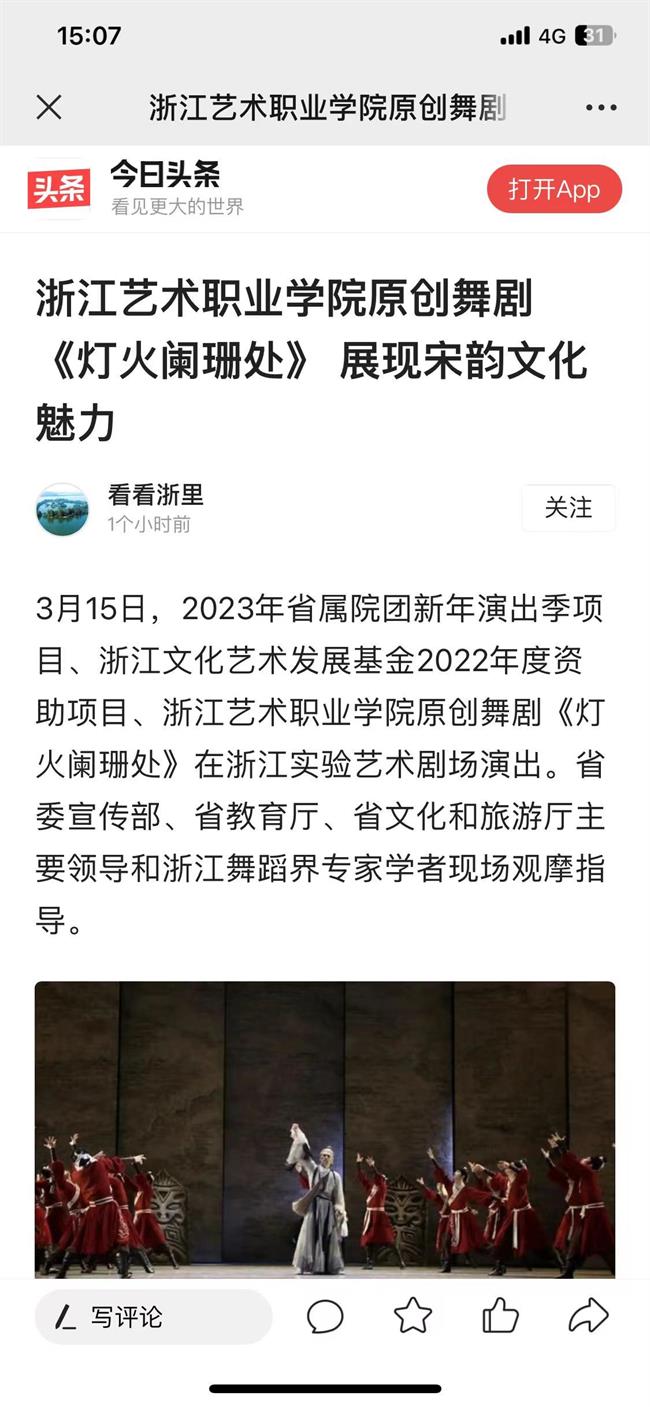Image resolution: width=650 pixels, height=1407 pixels.
Task: Open the 看看浙里 author avatar
Action: [x=62, y=509]
